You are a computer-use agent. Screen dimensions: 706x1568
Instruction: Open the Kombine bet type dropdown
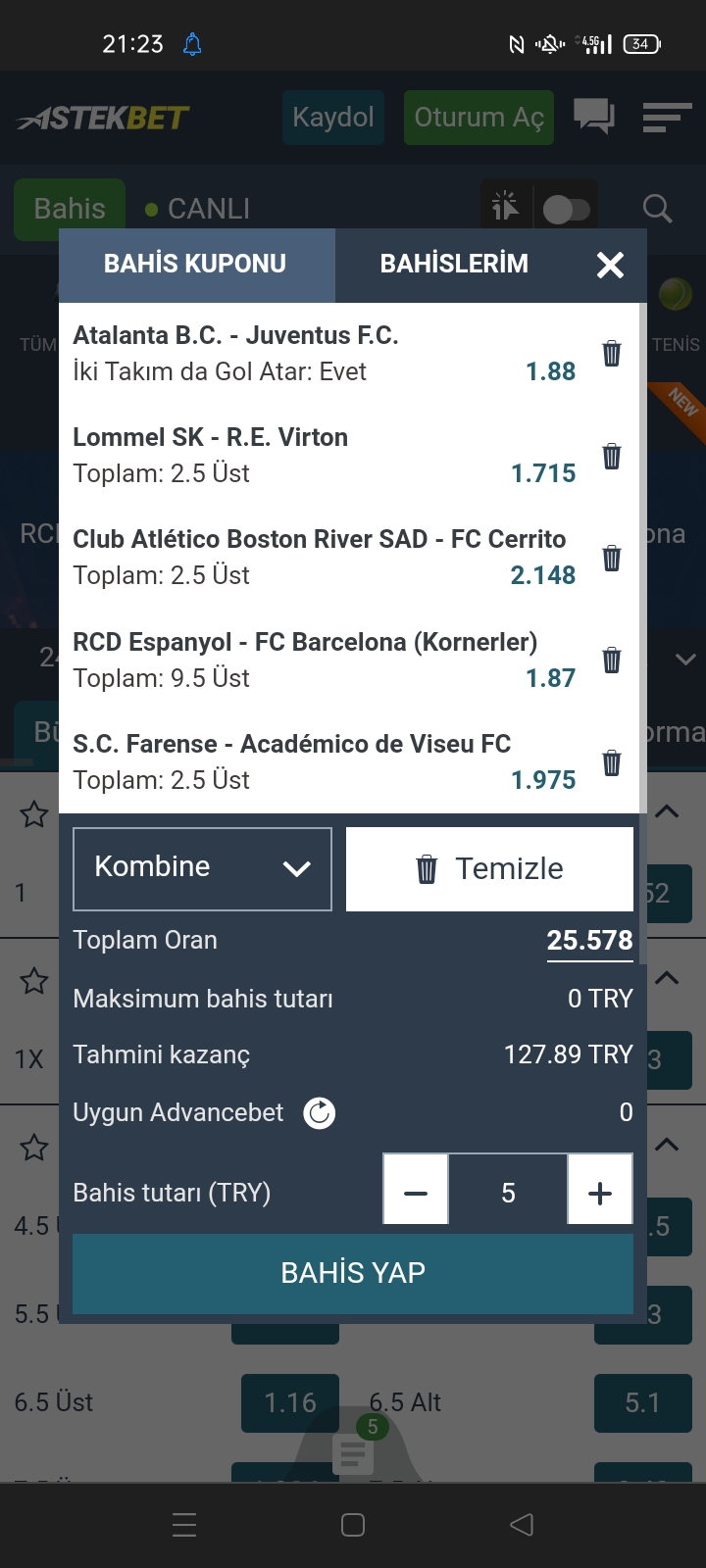[203, 869]
